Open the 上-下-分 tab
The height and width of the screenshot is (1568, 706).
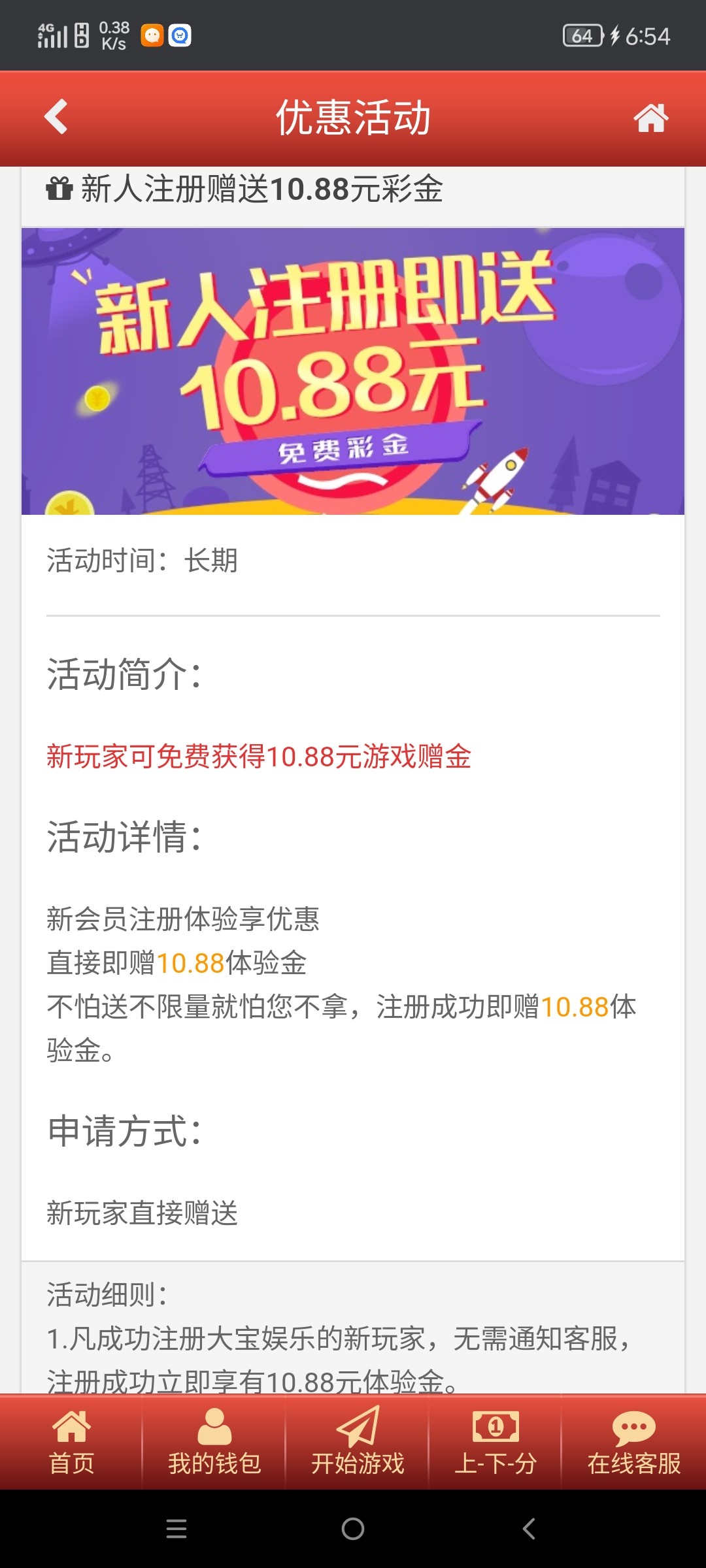(x=496, y=1443)
